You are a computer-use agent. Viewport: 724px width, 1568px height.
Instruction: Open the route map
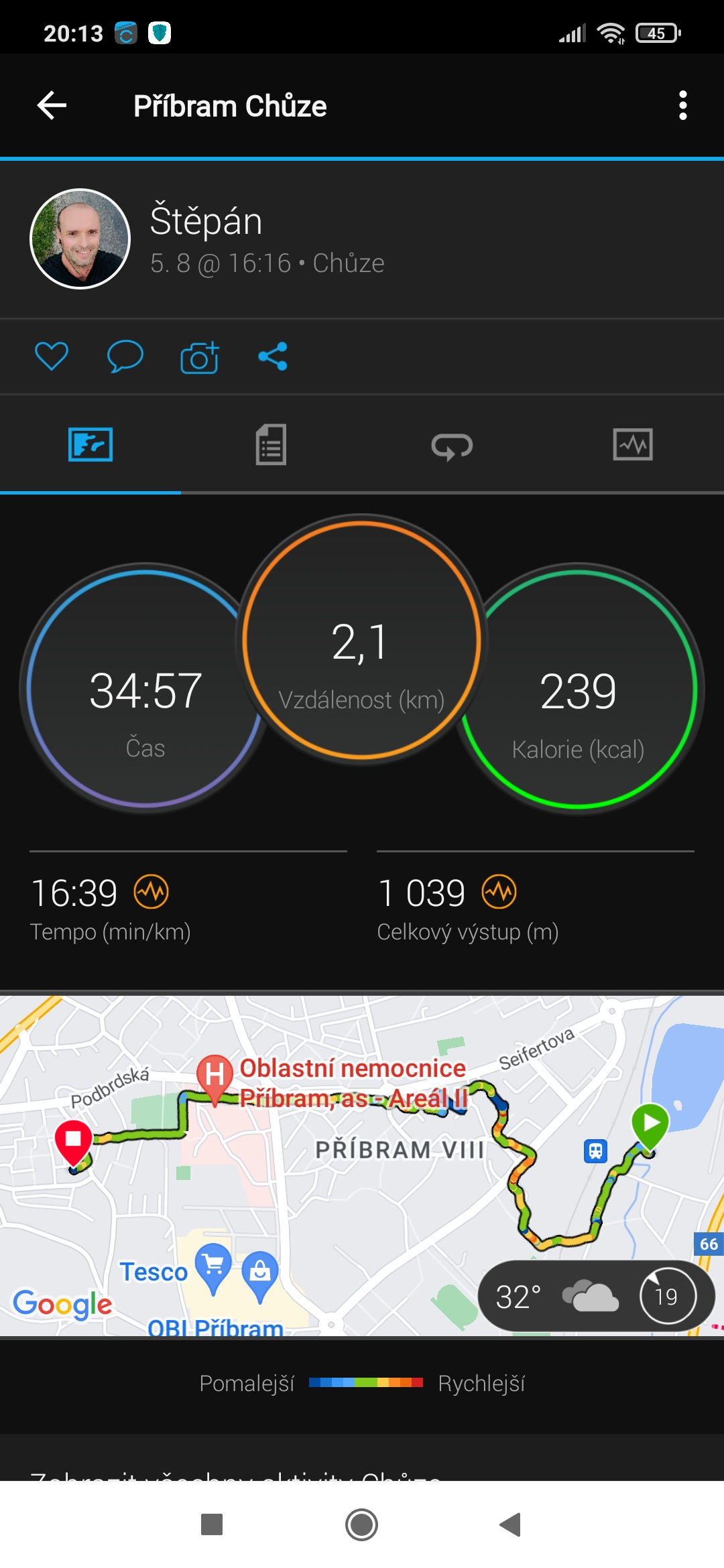pos(362,1165)
